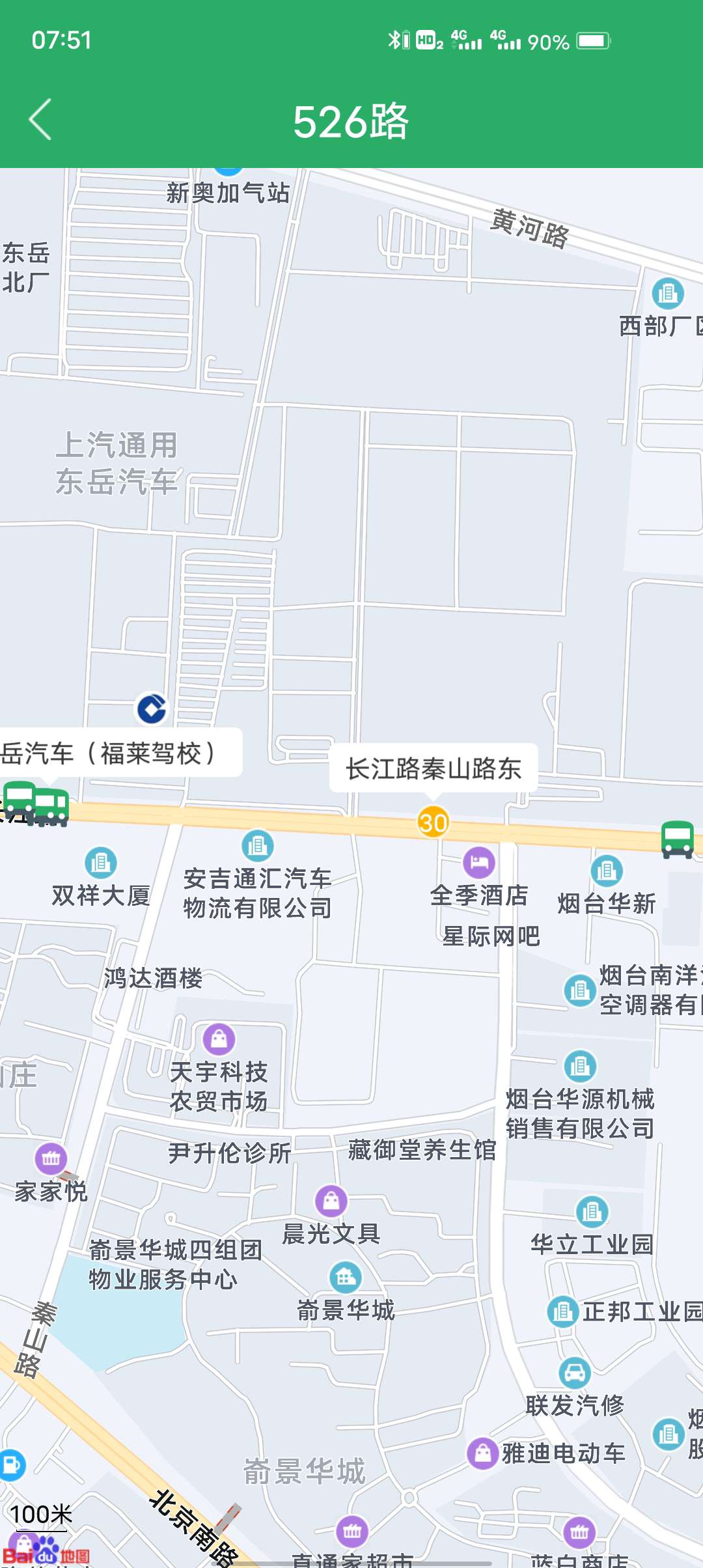Screen dimensions: 703x1568
Task: Select the 福莱驾校 stop label
Action: pyautogui.click(x=117, y=753)
